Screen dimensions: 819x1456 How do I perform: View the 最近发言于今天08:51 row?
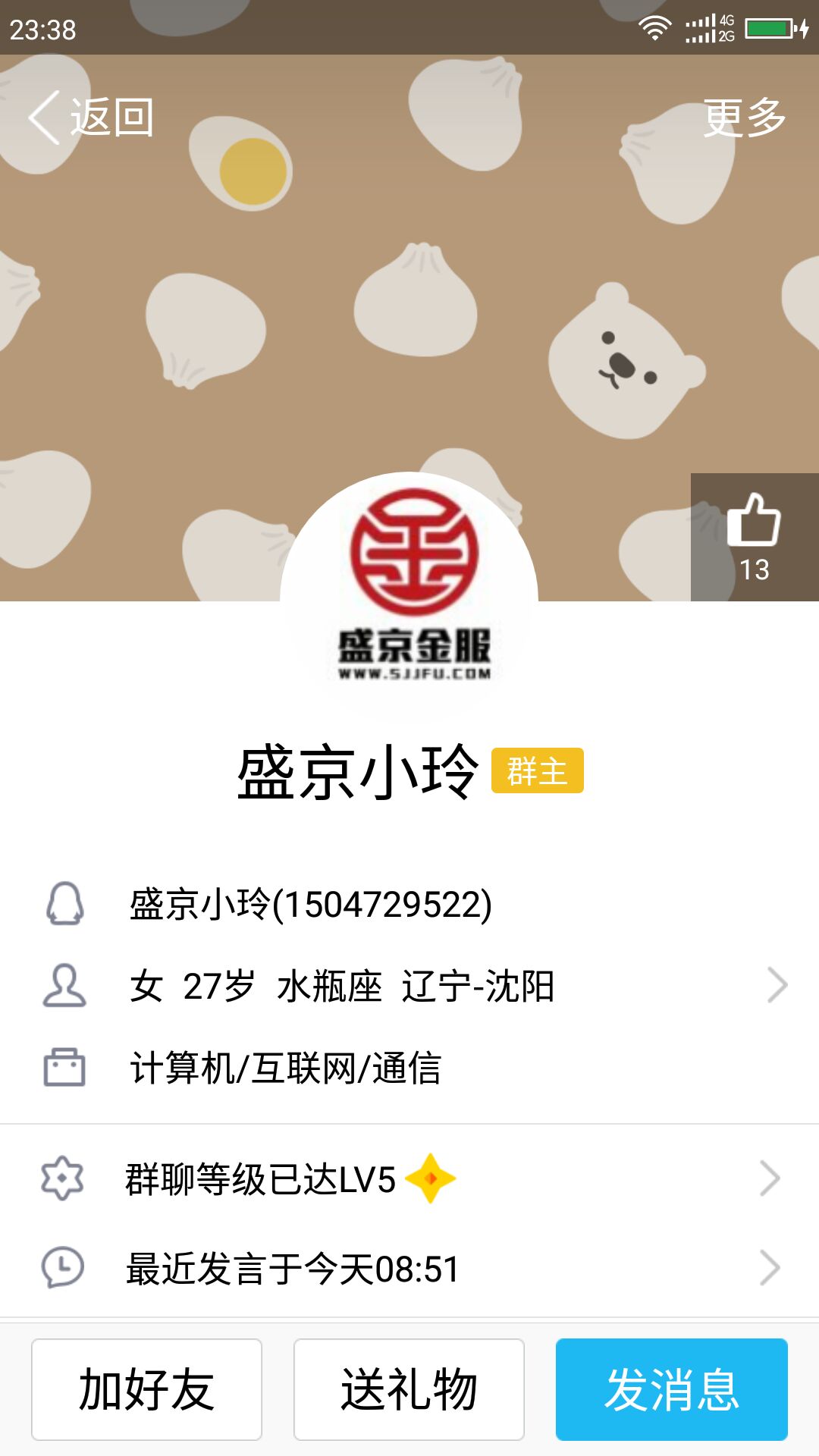click(409, 1268)
